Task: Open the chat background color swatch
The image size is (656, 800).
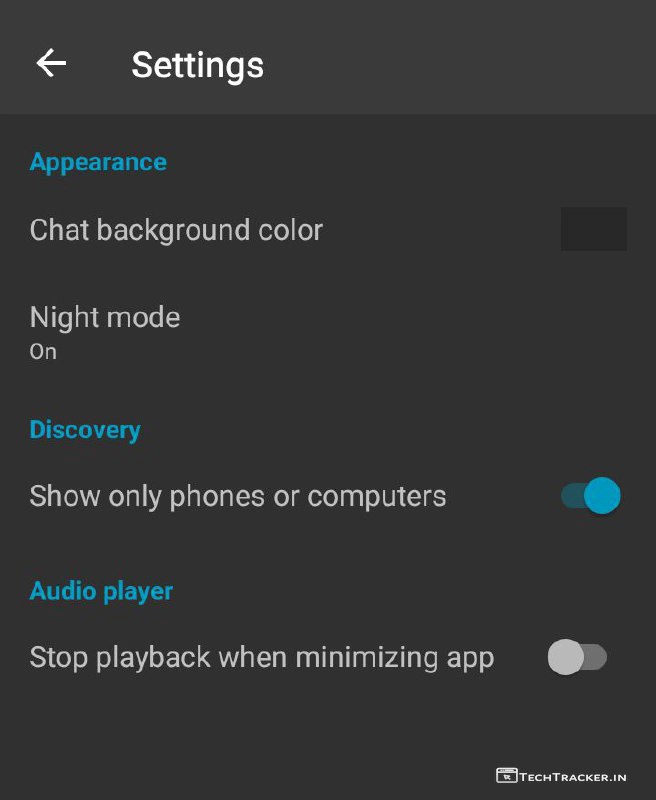Action: click(x=593, y=229)
